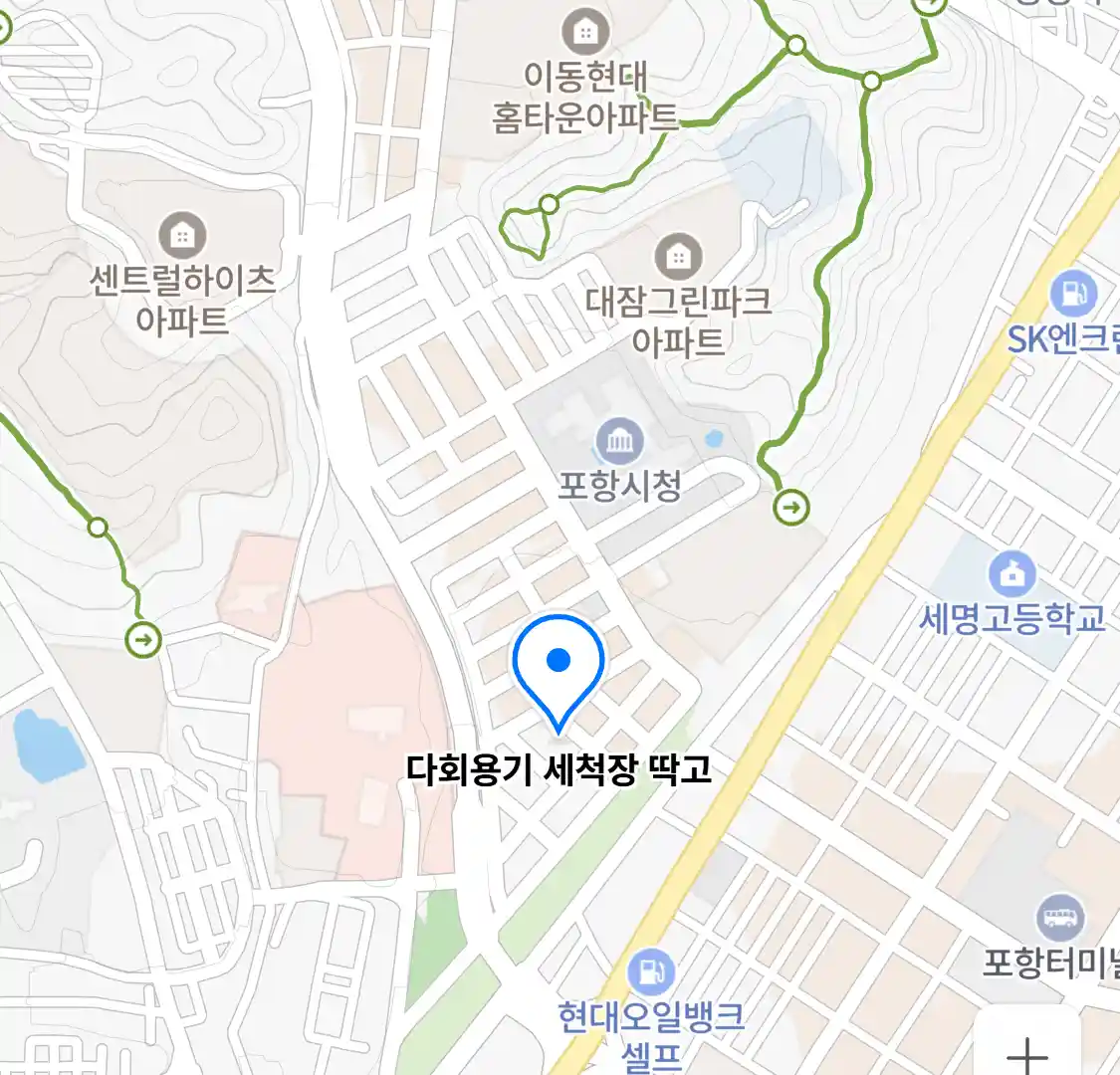This screenshot has height=1075, width=1120.
Task: Tap the 포항터미널 bus terminal marker
Action: (1060, 918)
